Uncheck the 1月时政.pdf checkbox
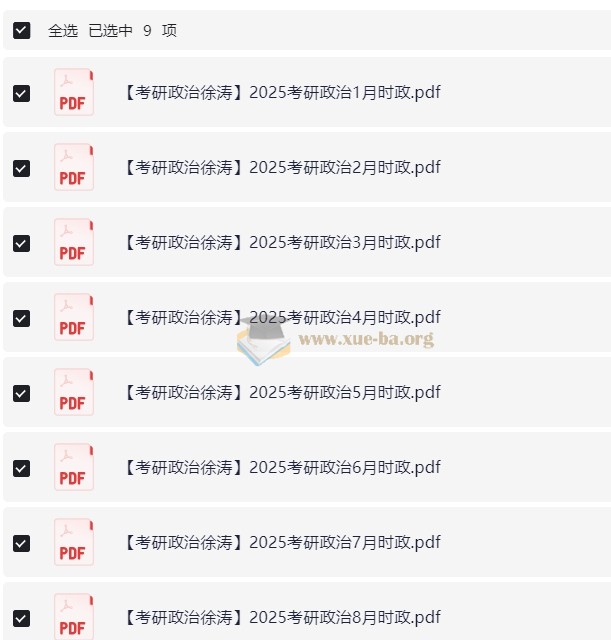Viewport: 611px width, 640px height. point(21,93)
